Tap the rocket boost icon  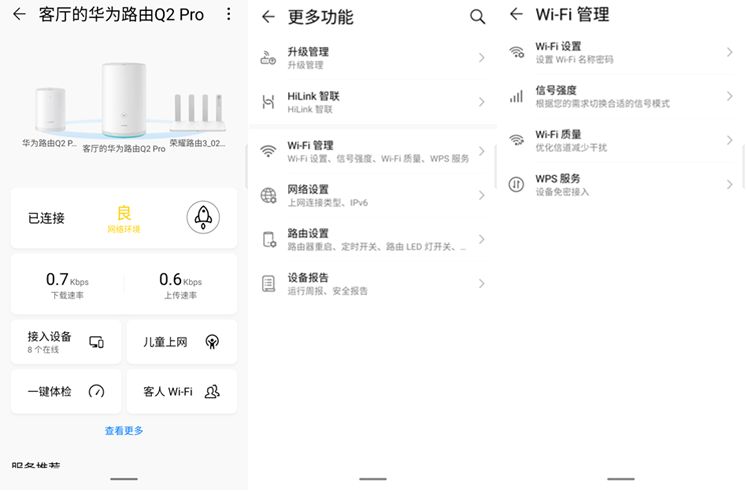click(x=203, y=217)
